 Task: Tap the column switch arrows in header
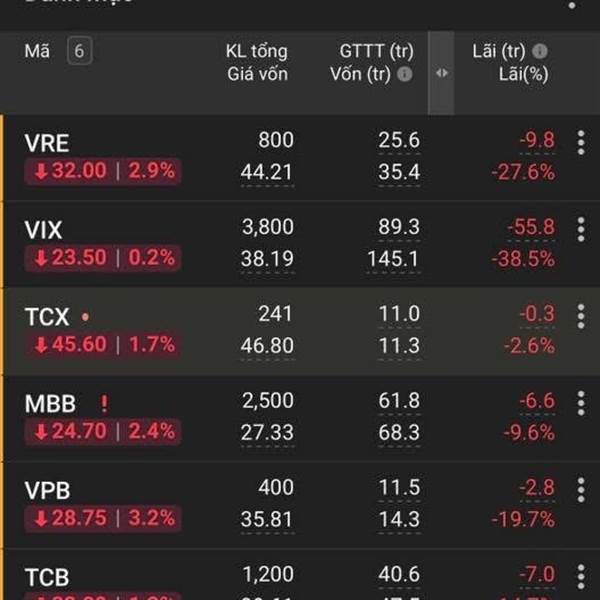click(443, 73)
